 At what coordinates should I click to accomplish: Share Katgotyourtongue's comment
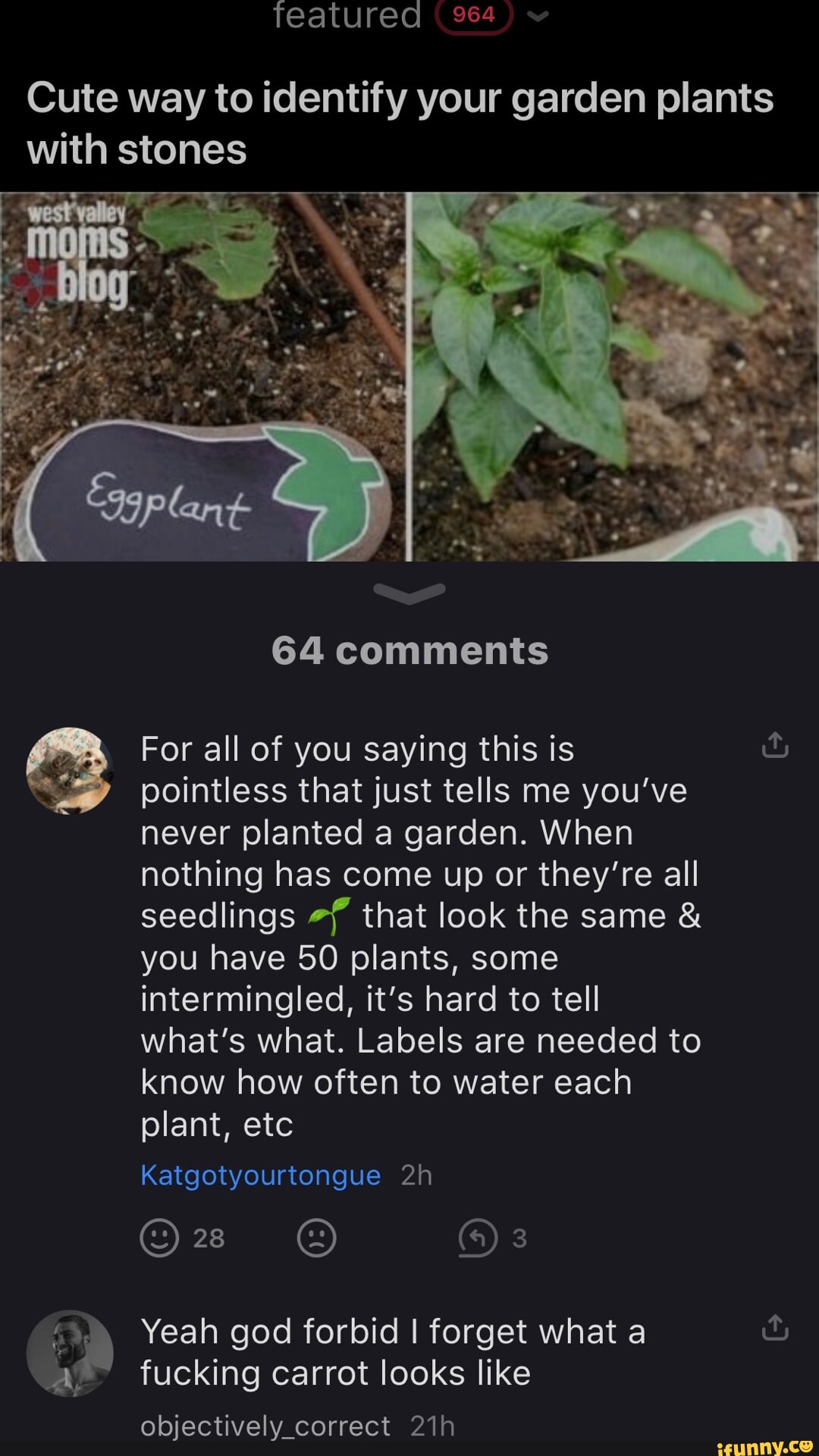click(774, 746)
